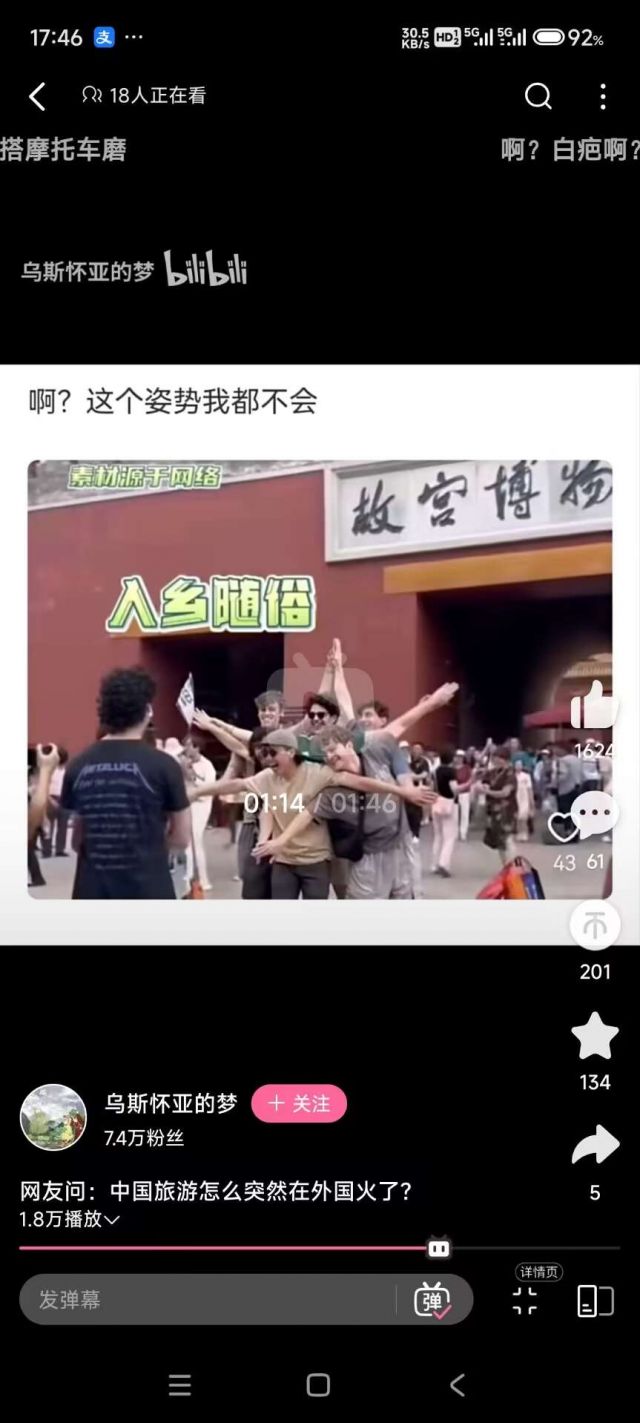
Task: Follow 乌斯怀亚的梦 with 关注 button
Action: (x=299, y=1103)
